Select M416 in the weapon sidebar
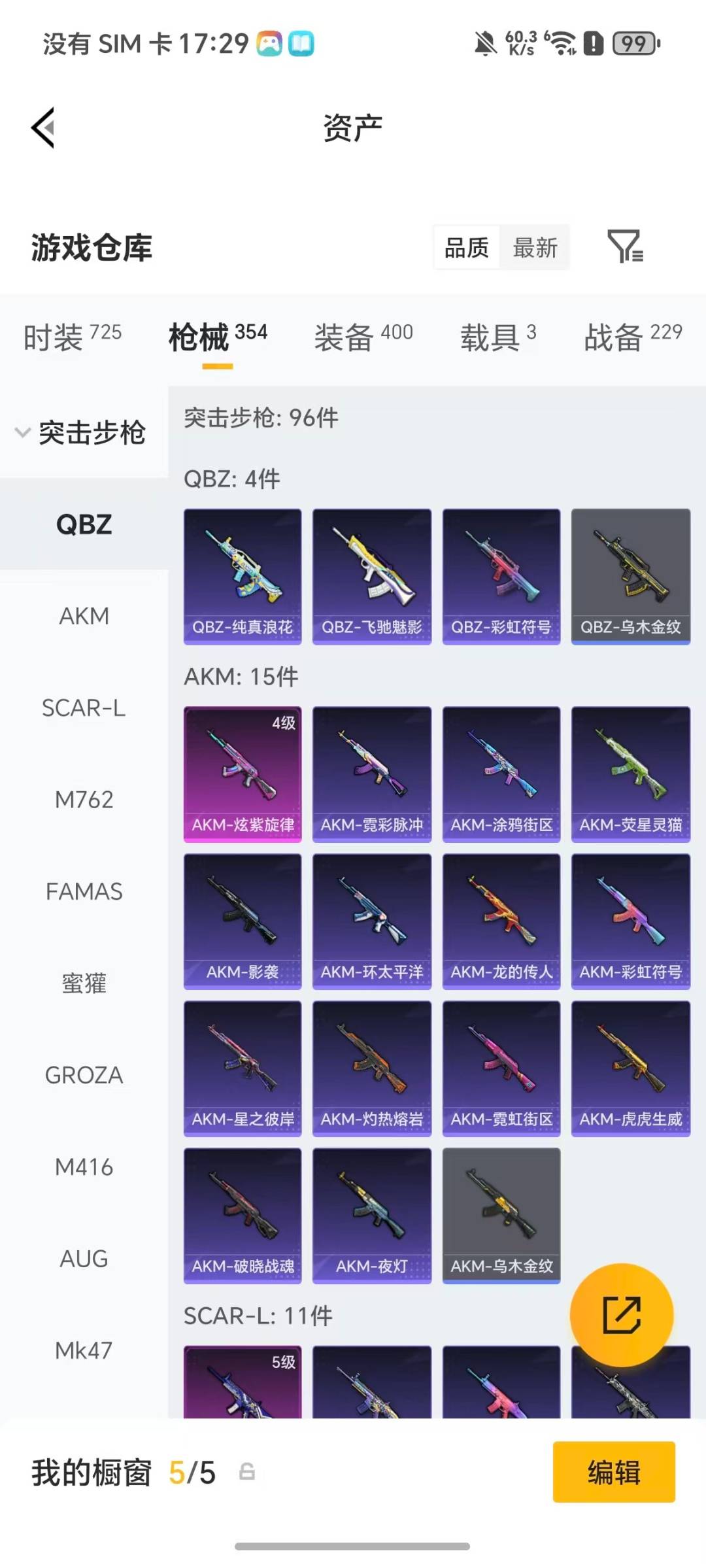 (x=84, y=1167)
